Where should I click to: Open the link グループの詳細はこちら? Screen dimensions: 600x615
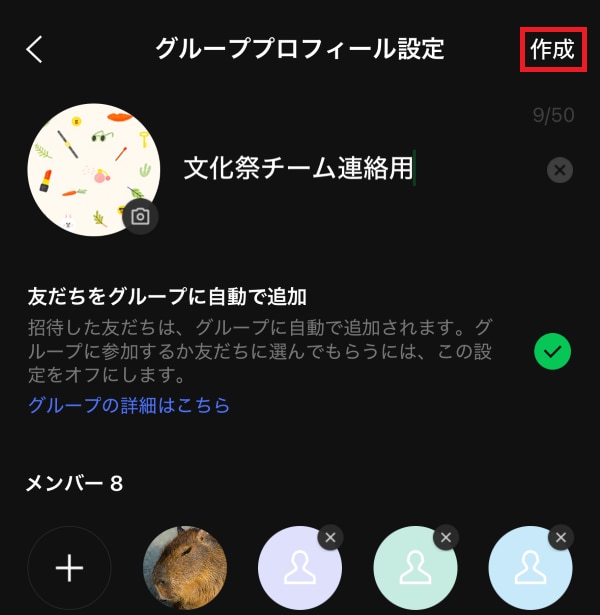click(x=129, y=405)
